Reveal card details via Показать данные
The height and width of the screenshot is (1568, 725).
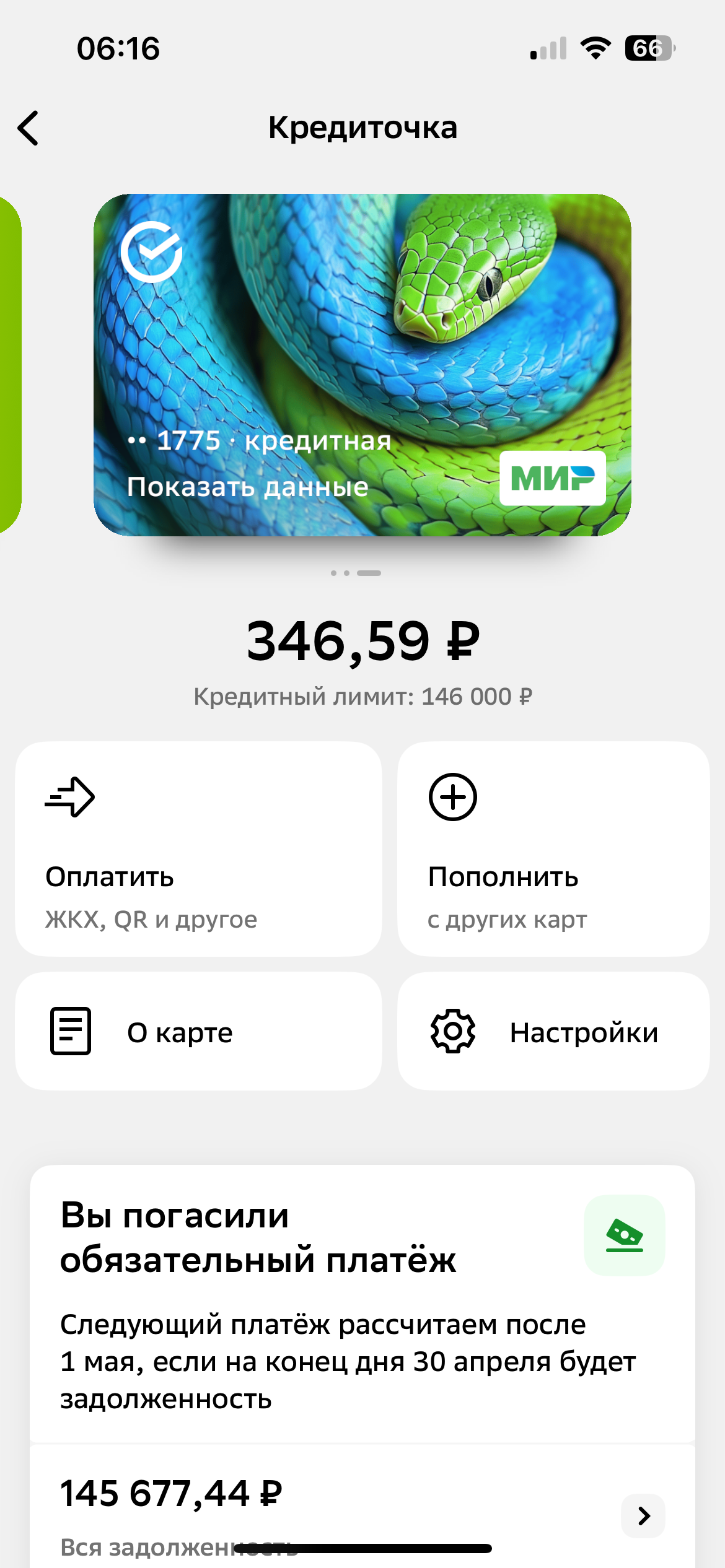[x=248, y=488]
